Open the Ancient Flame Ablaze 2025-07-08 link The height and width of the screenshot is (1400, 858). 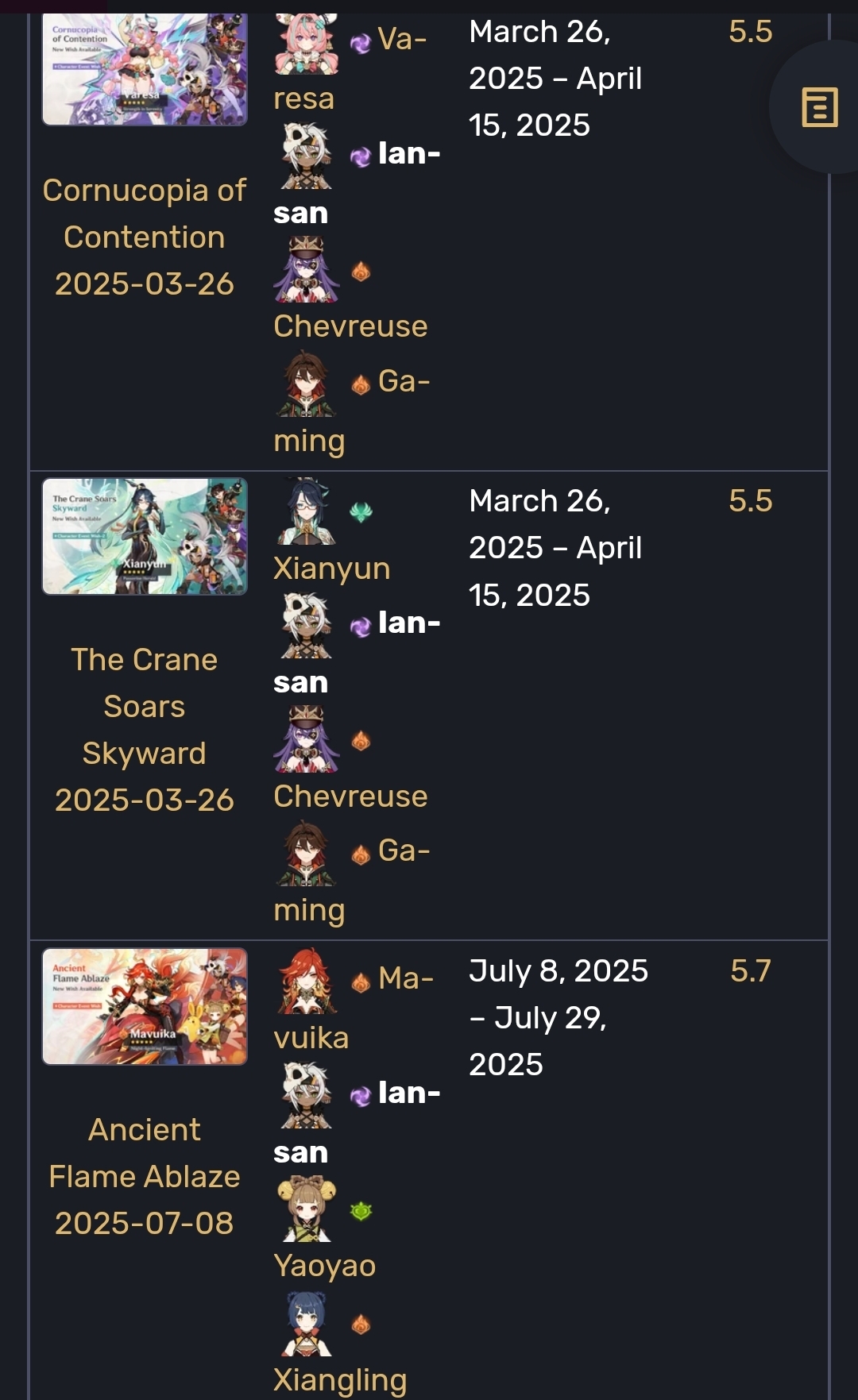(145, 1176)
